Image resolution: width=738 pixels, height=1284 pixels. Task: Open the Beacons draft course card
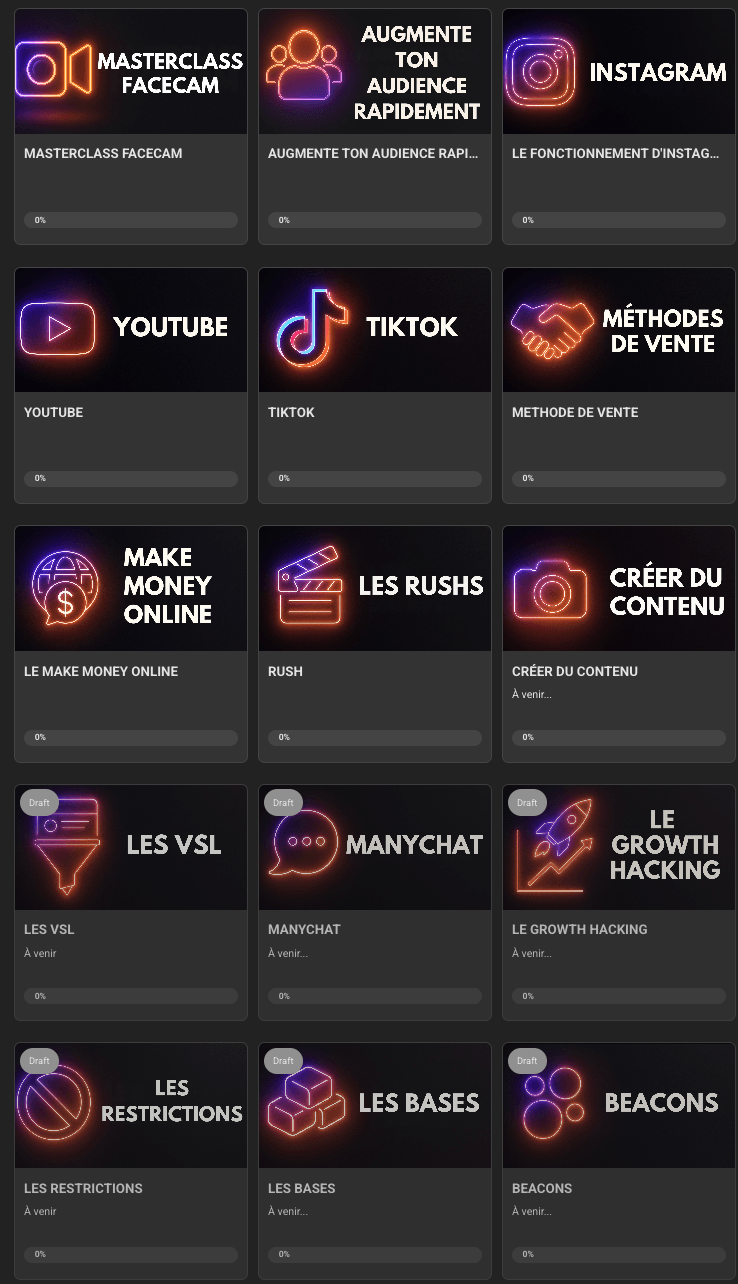point(618,1107)
